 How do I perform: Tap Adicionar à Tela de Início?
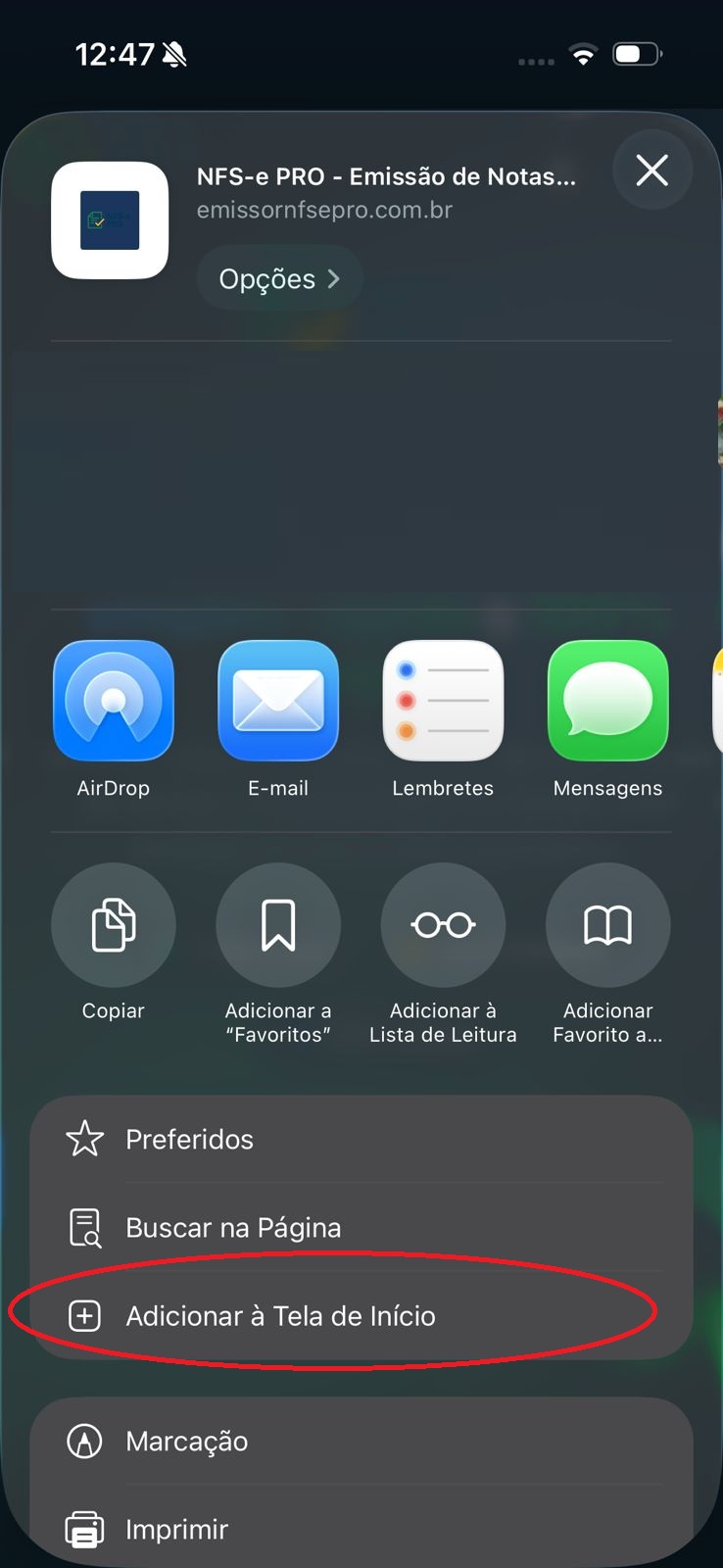(x=361, y=1315)
